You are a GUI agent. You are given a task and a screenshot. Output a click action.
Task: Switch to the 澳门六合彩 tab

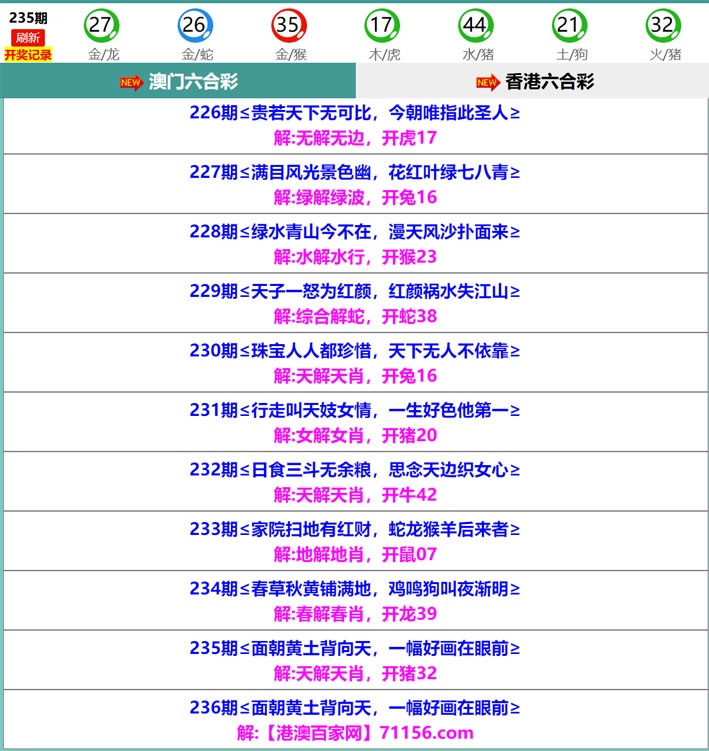(178, 81)
